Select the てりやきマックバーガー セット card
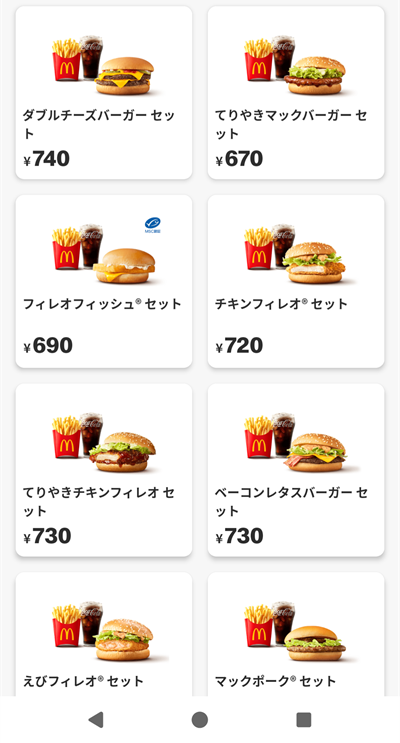Image resolution: width=400 pixels, height=743 pixels. point(296,92)
